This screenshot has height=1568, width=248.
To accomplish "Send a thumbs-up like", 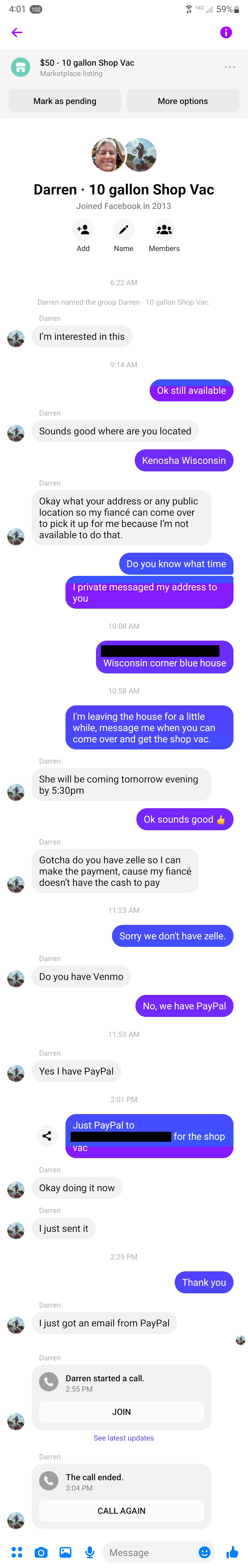I will tap(232, 1552).
